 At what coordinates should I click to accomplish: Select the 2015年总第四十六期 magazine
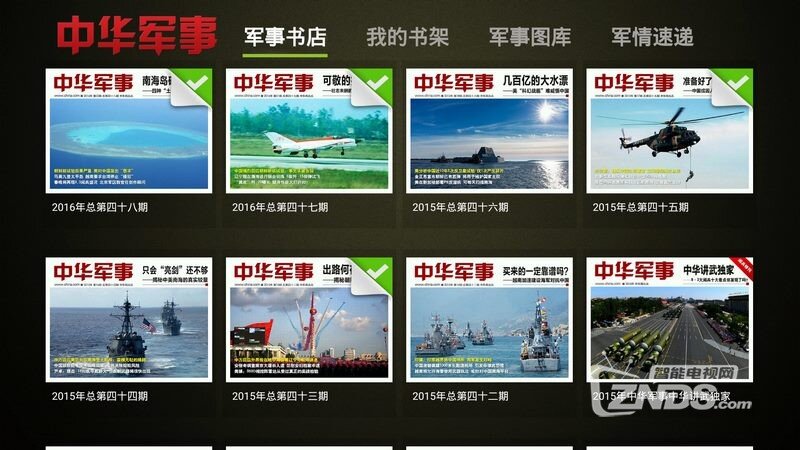click(x=489, y=130)
